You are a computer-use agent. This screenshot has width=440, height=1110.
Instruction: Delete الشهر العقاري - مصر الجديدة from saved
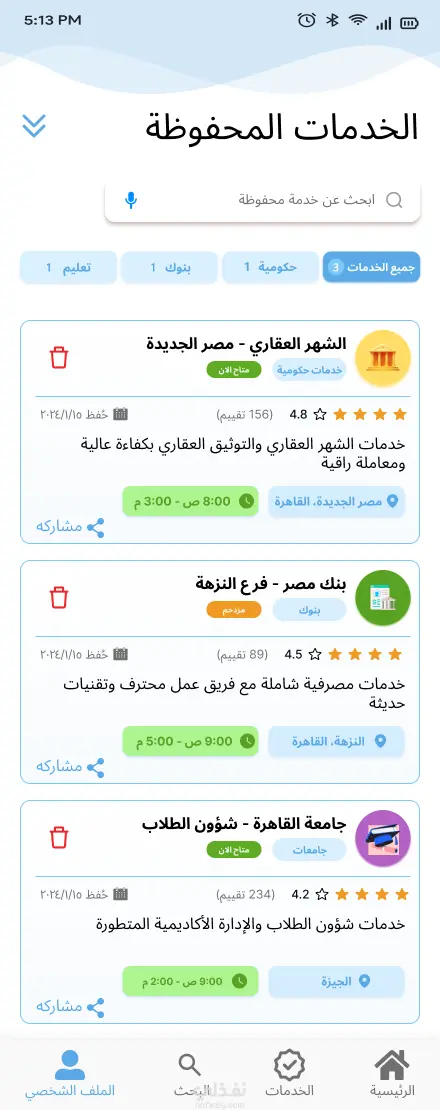59,357
